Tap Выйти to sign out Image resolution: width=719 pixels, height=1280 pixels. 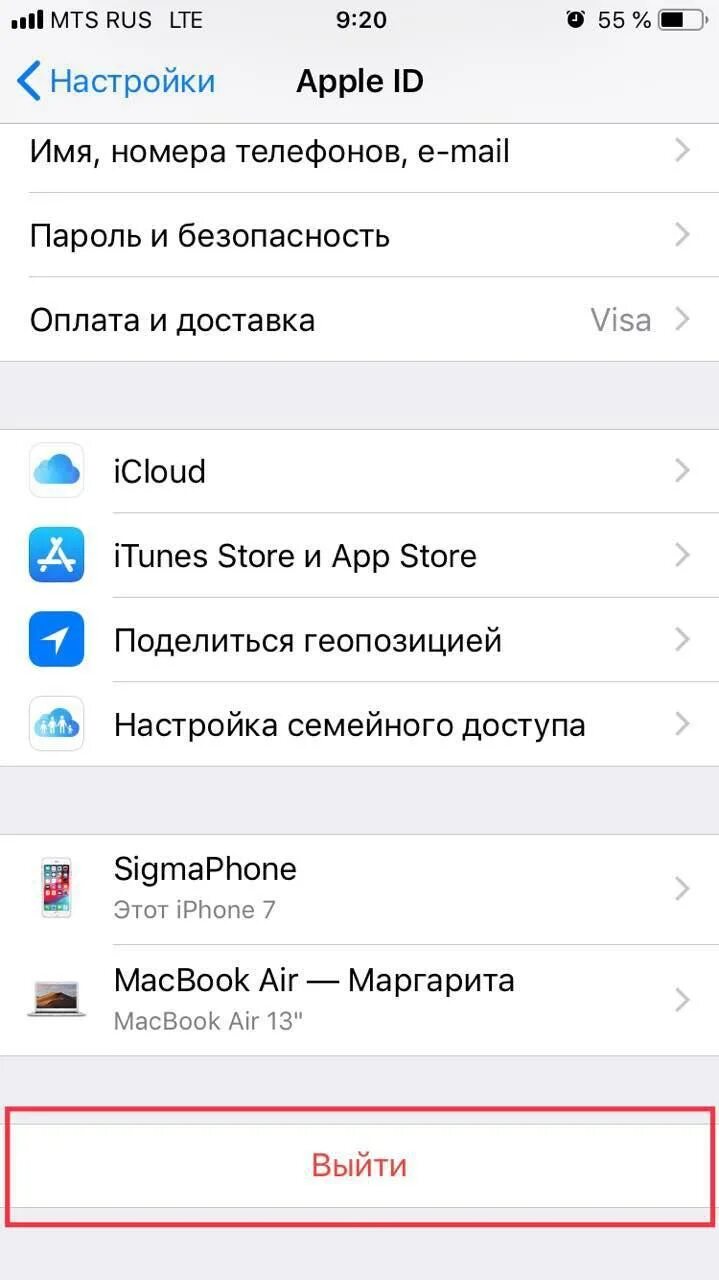(359, 1165)
